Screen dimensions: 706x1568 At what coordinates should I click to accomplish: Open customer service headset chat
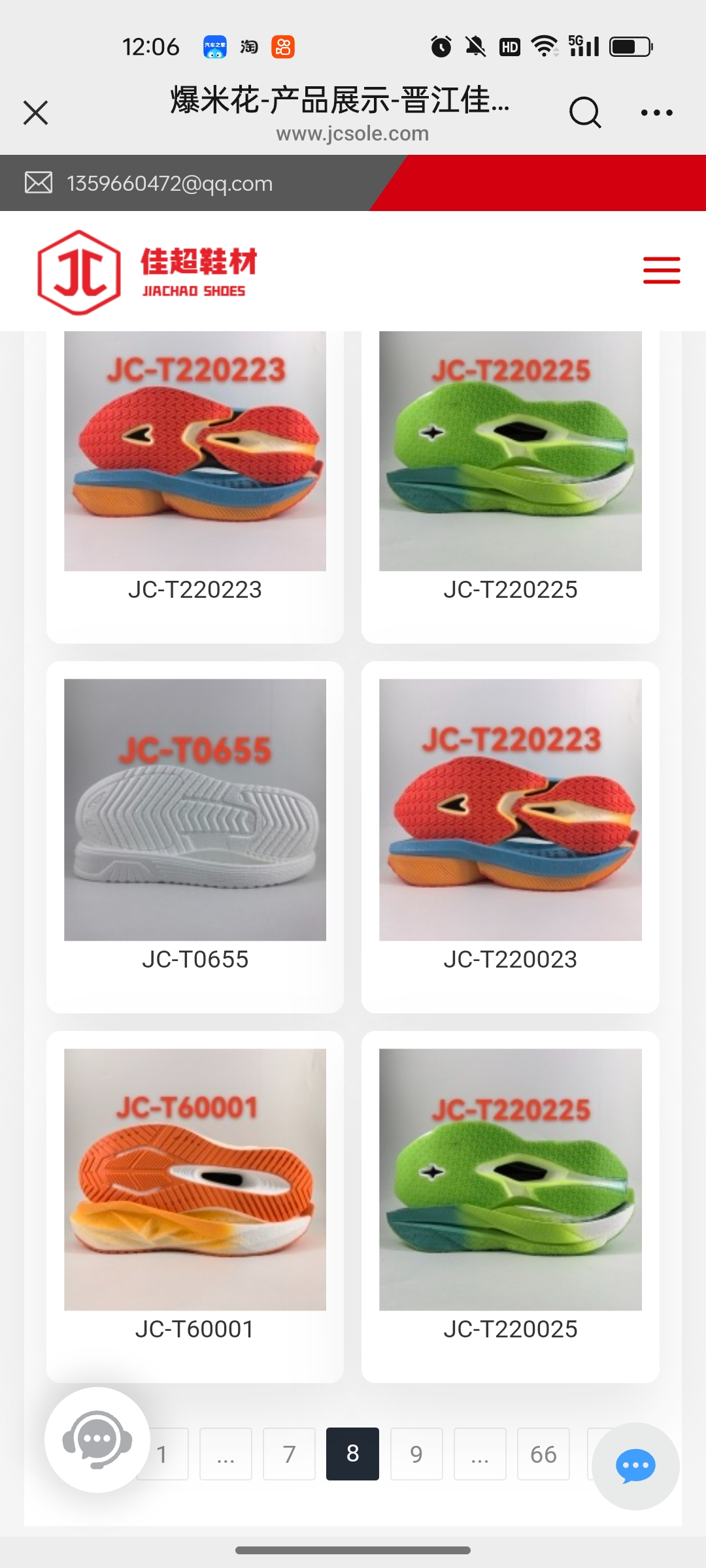pos(97,1439)
